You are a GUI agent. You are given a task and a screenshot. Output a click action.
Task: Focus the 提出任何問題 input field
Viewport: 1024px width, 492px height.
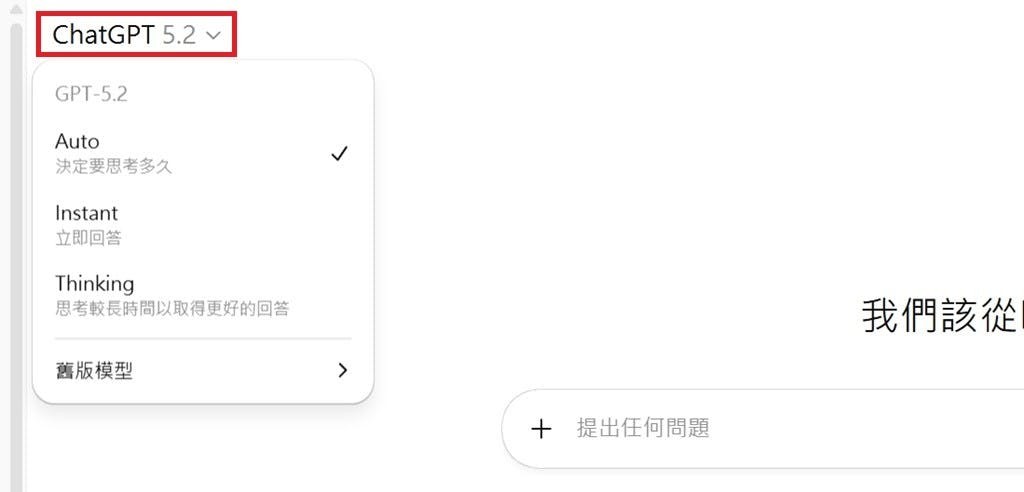(x=780, y=429)
